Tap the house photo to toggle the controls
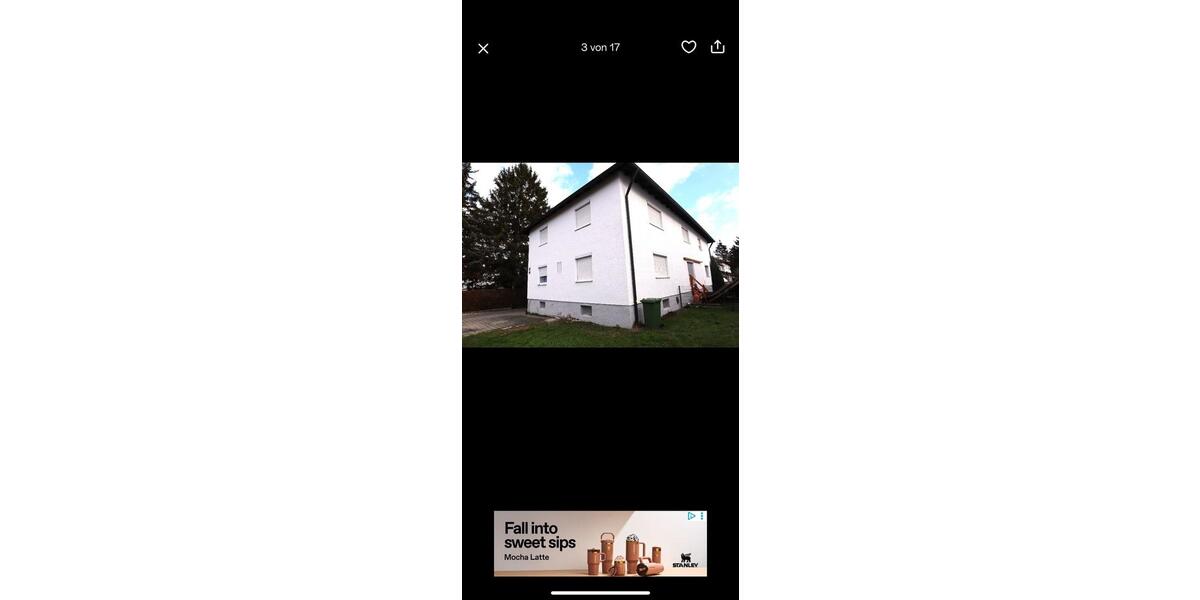The height and width of the screenshot is (600, 1200). pos(600,255)
